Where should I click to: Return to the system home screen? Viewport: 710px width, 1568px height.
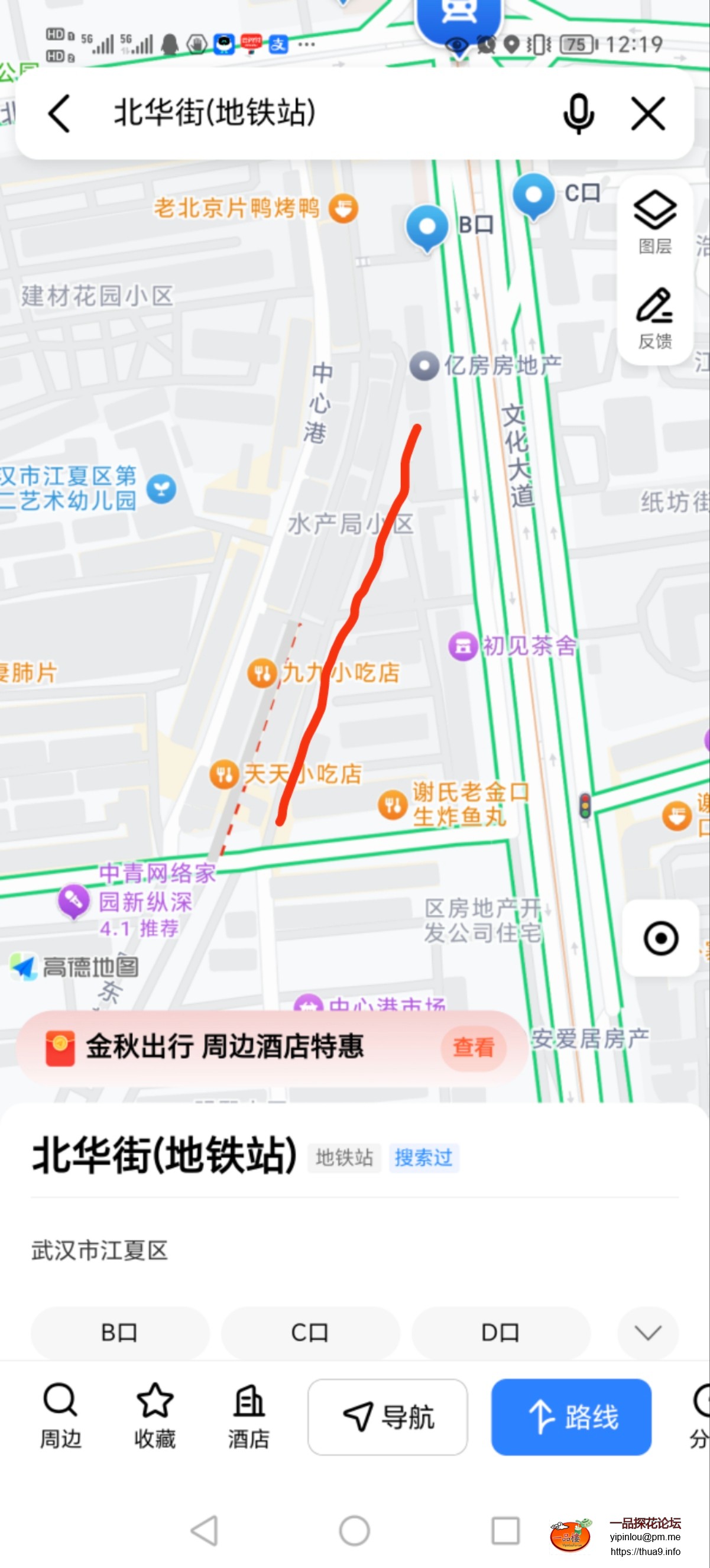pos(354,1530)
